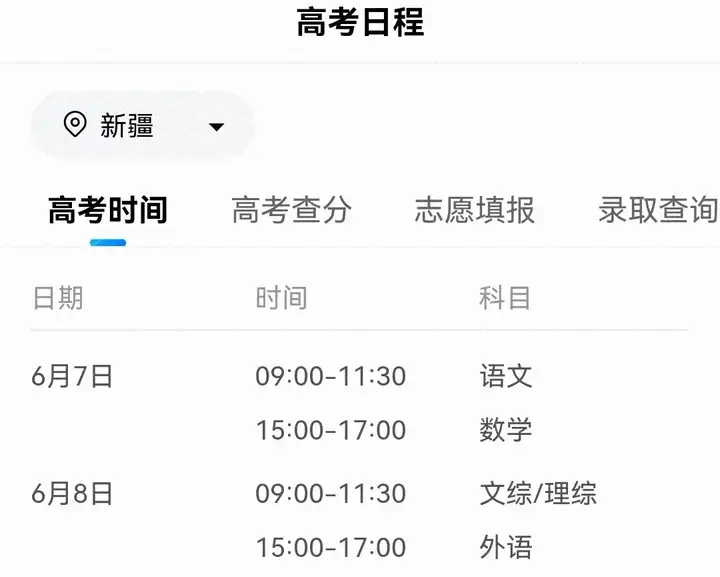Select the 高考时间 tab

tap(108, 210)
